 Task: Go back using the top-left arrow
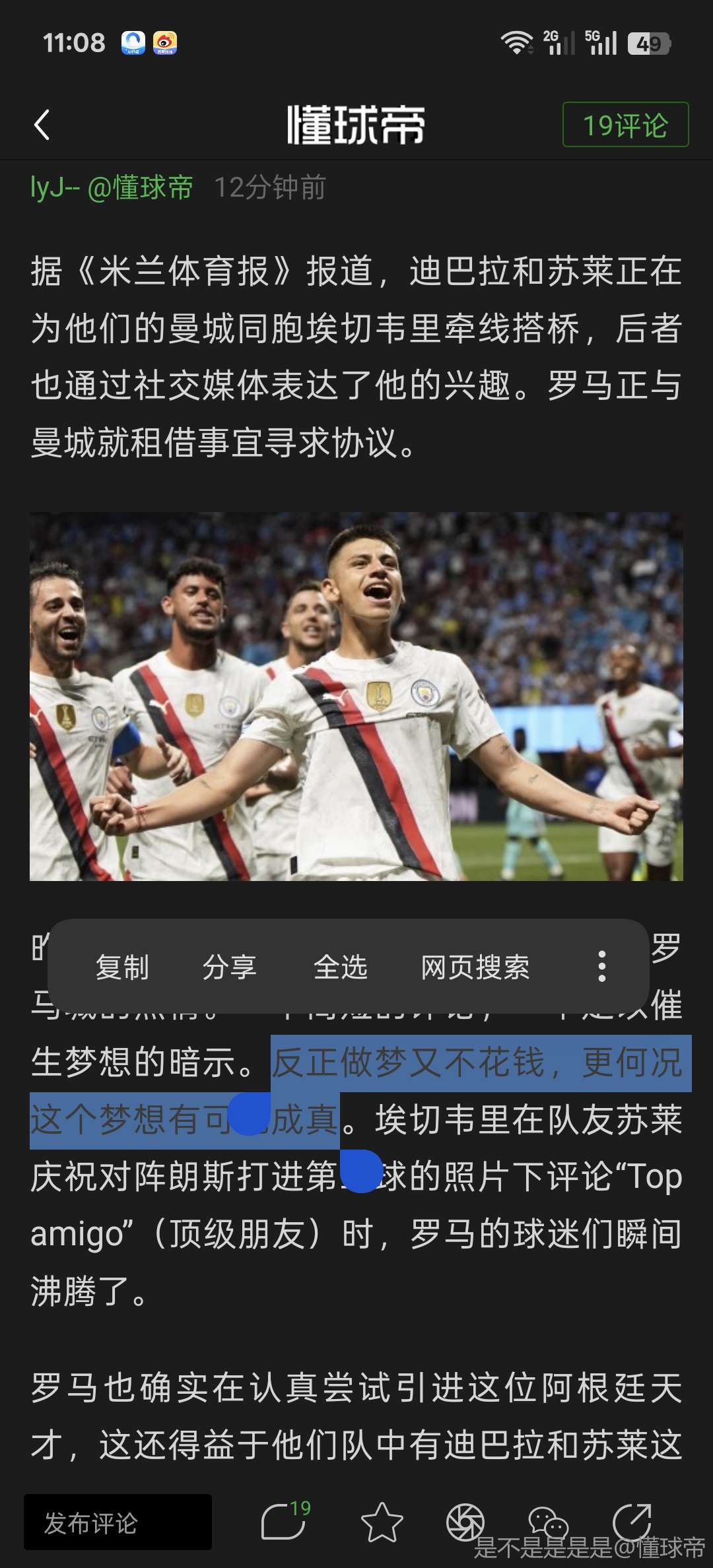coord(42,125)
